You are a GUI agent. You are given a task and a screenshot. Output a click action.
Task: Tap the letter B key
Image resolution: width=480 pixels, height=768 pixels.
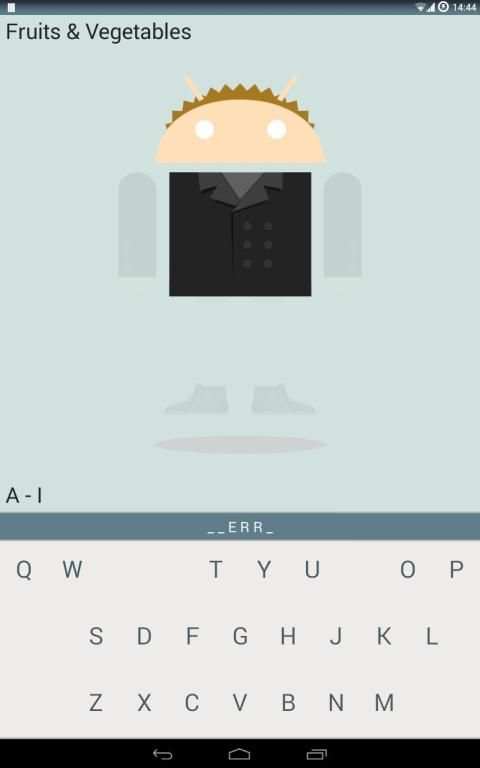[288, 702]
